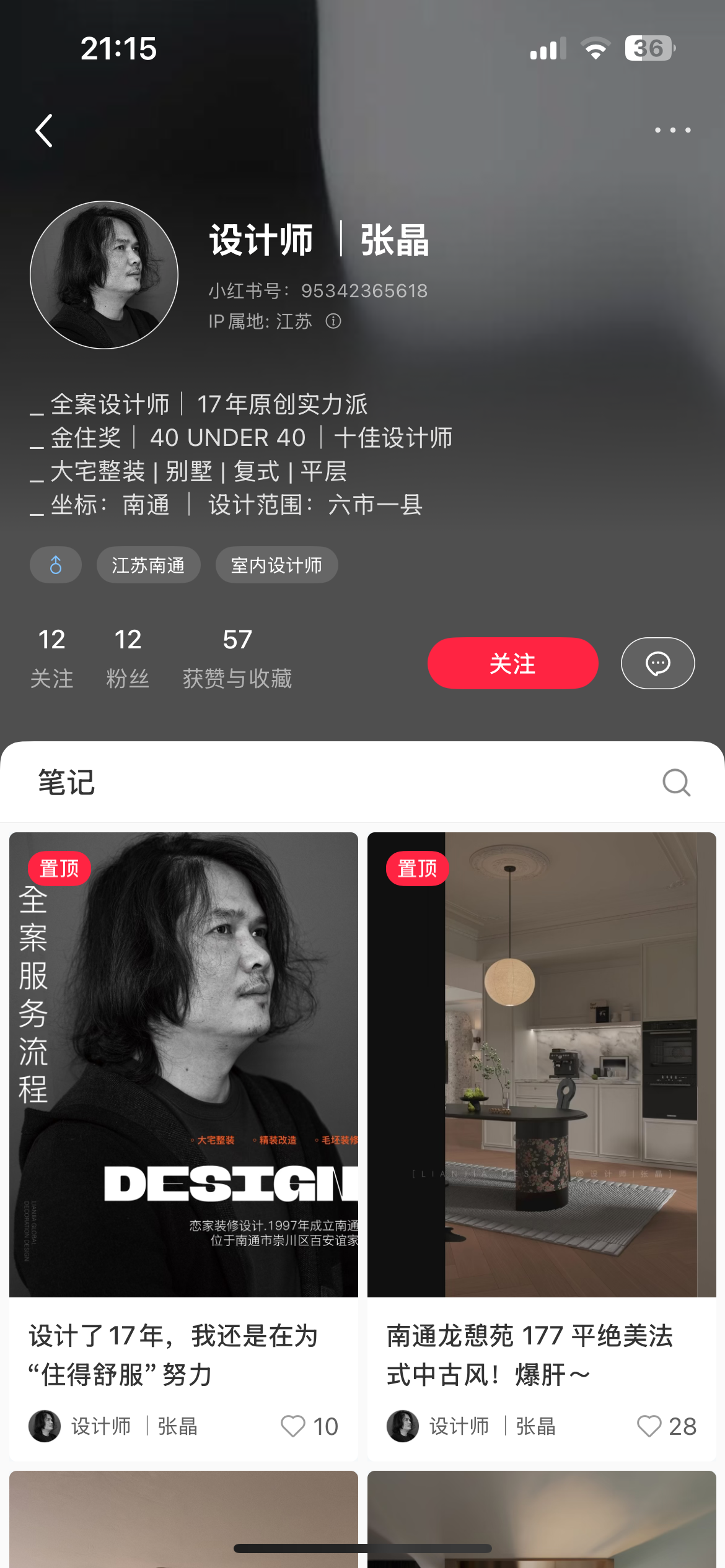Open the private message chat icon
725x1568 pixels.
[657, 663]
